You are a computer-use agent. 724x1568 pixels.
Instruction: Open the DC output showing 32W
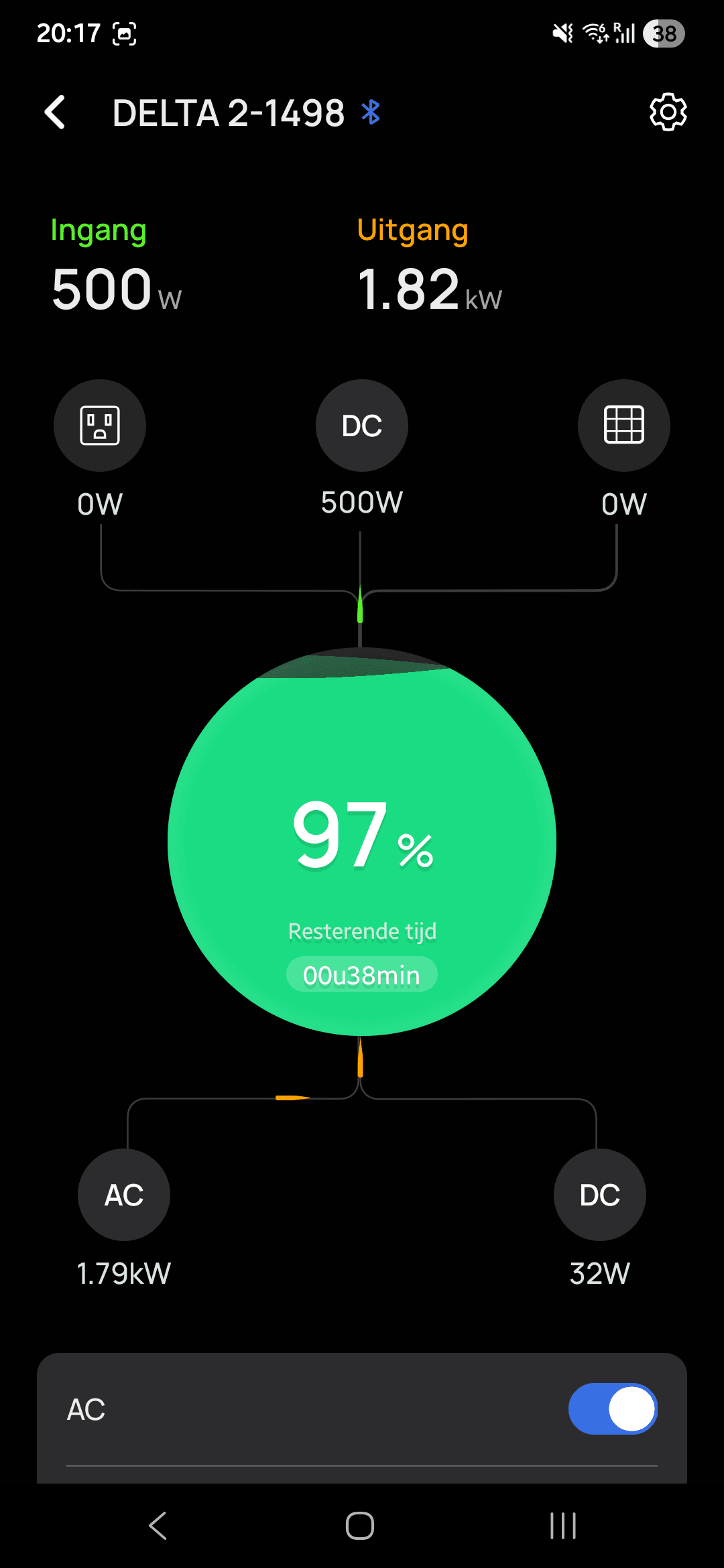point(599,1195)
